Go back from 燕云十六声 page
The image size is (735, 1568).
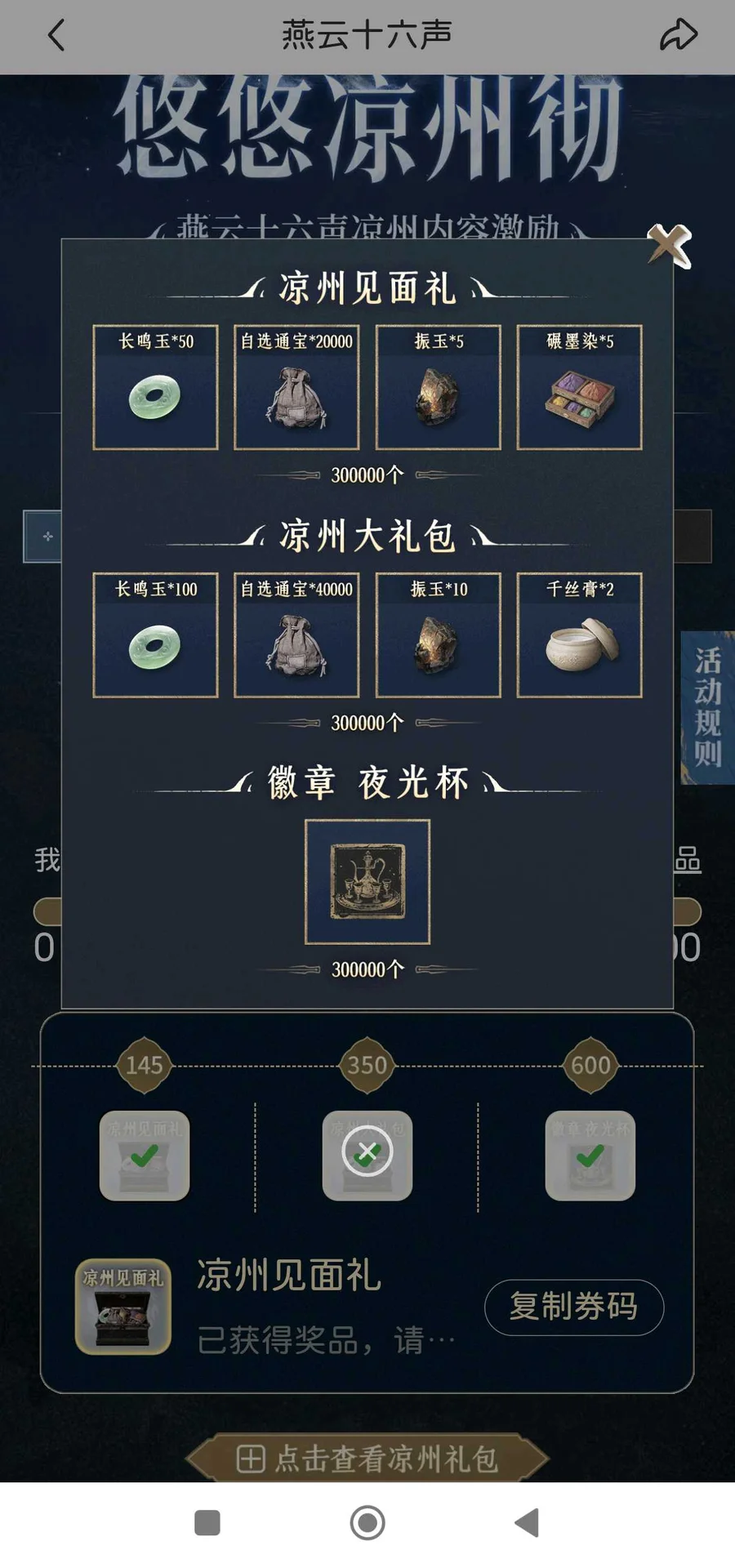(x=56, y=35)
